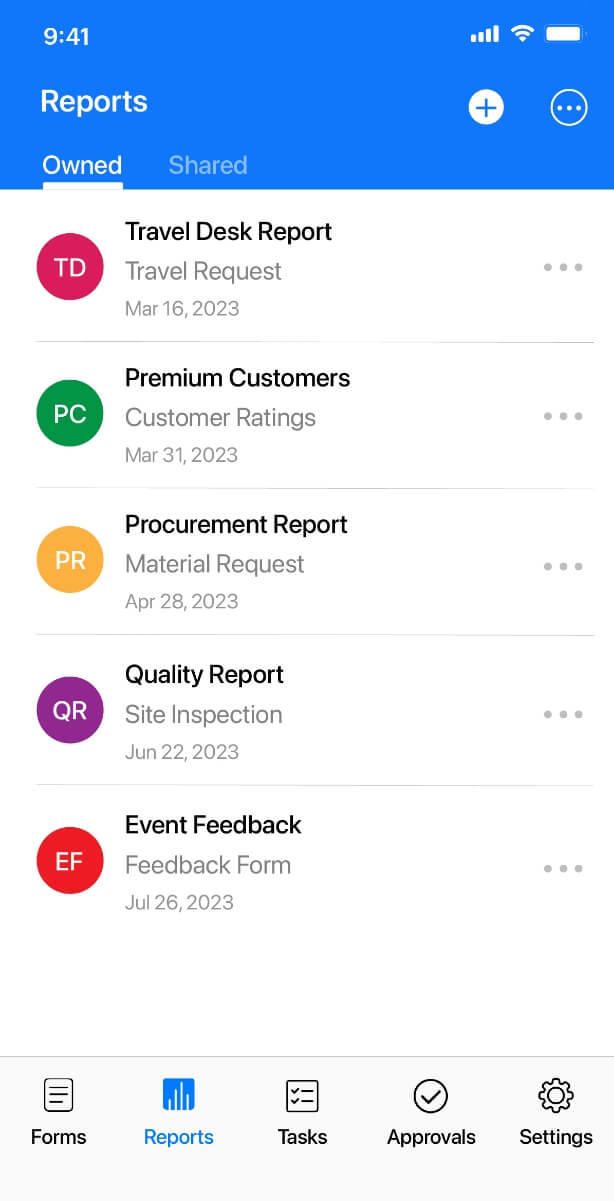Viewport: 614px width, 1201px height.
Task: Open the Event Feedback report
Action: click(x=213, y=825)
